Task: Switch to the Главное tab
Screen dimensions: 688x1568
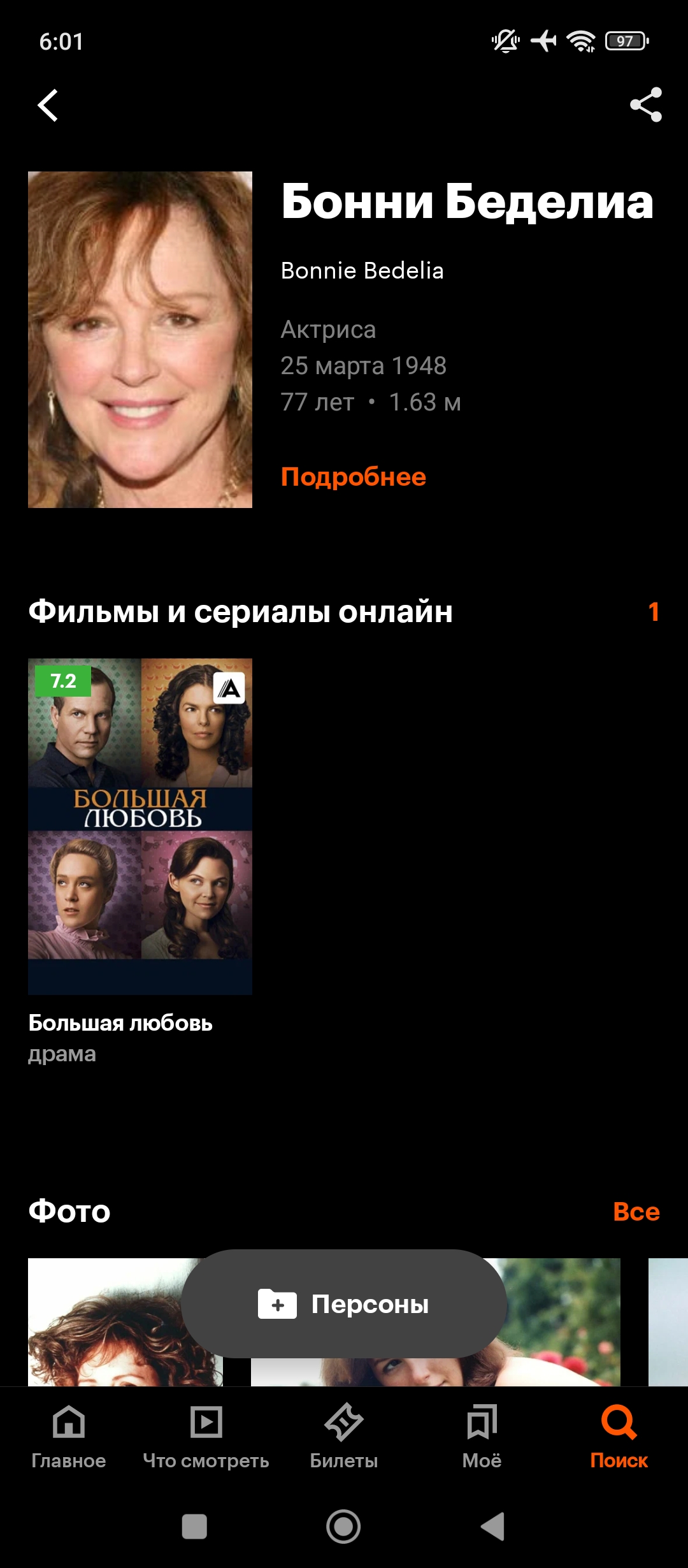Action: point(69,1434)
